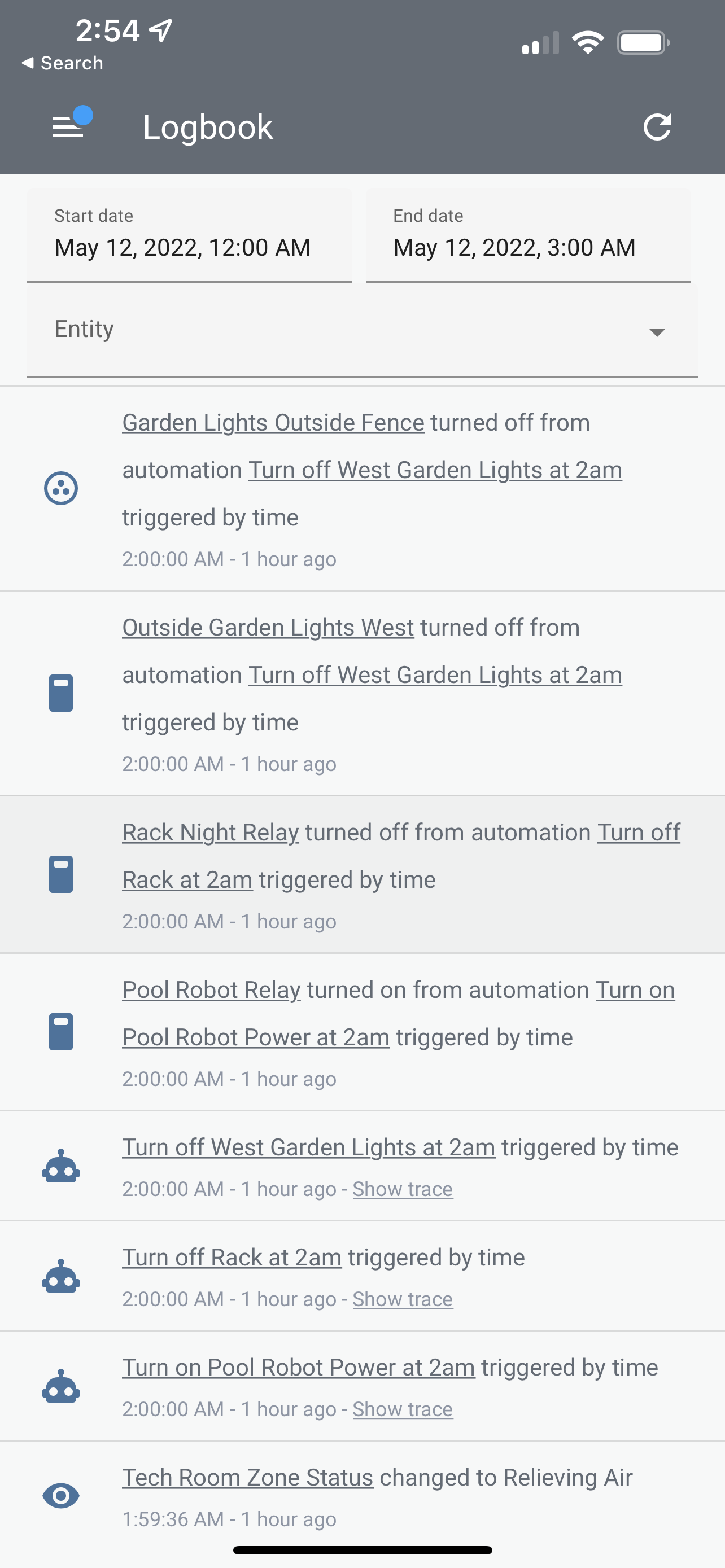Show trace for Pool Robot Power automation
This screenshot has width=725, height=1568.
pyautogui.click(x=403, y=1409)
